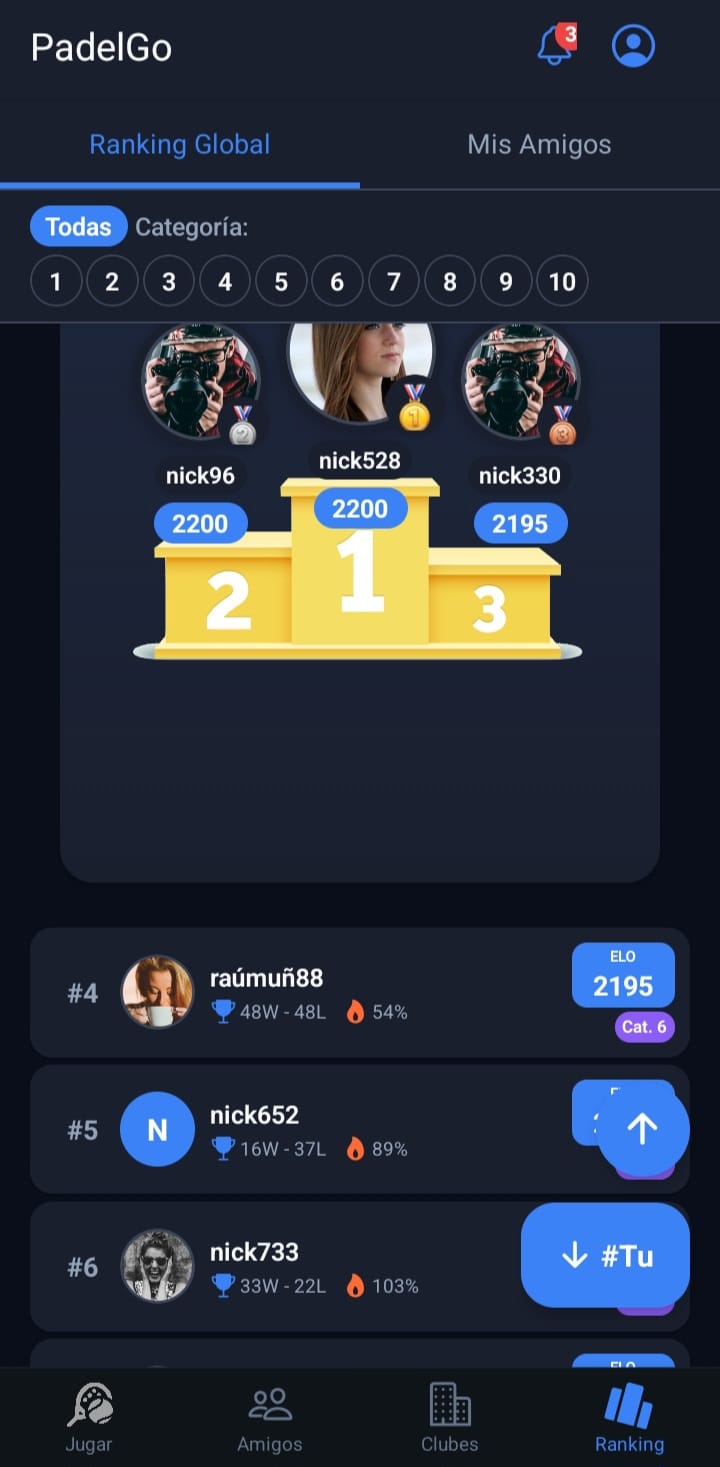Tap the #Tu button to find your position
This screenshot has height=1467, width=720.
[x=605, y=1255]
